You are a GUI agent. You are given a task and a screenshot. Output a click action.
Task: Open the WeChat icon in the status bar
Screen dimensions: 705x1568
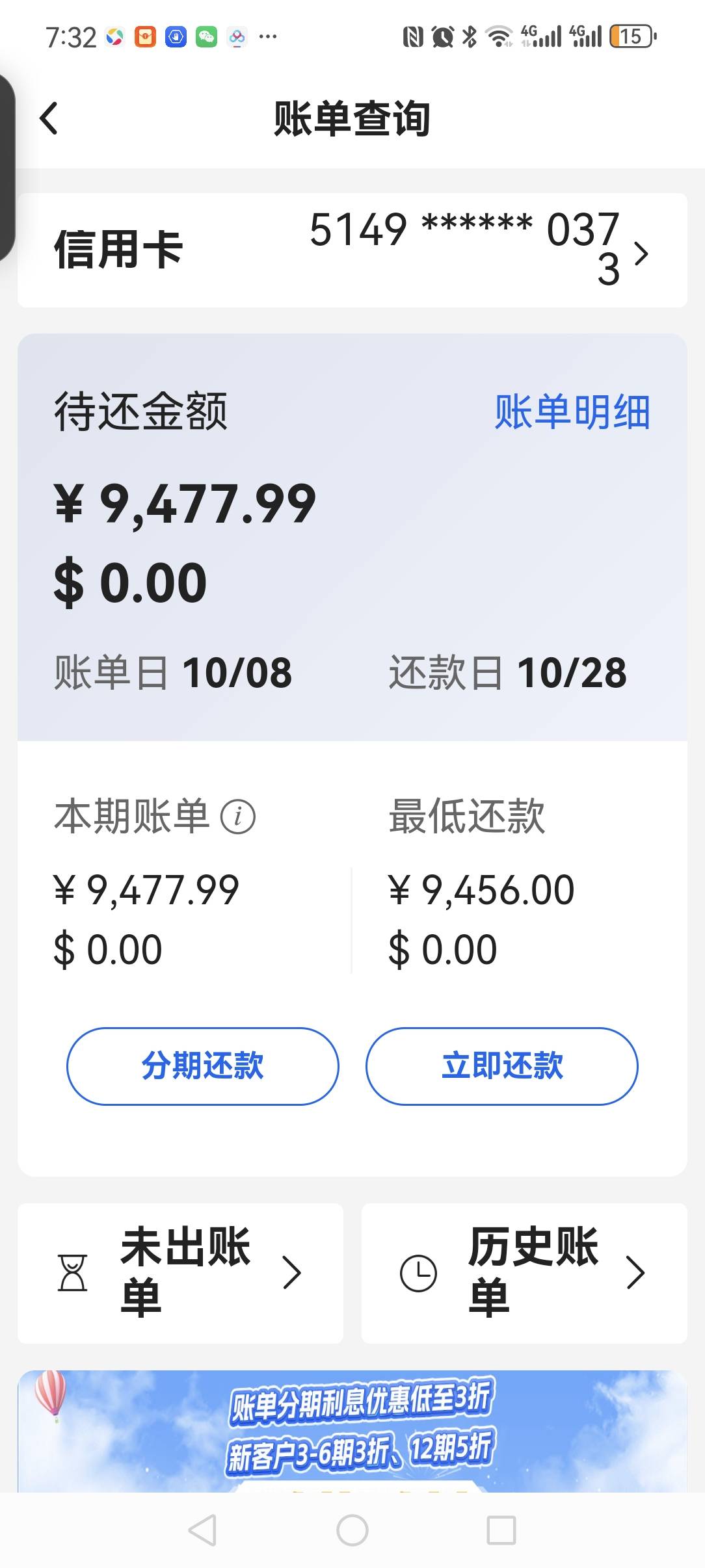[x=207, y=37]
